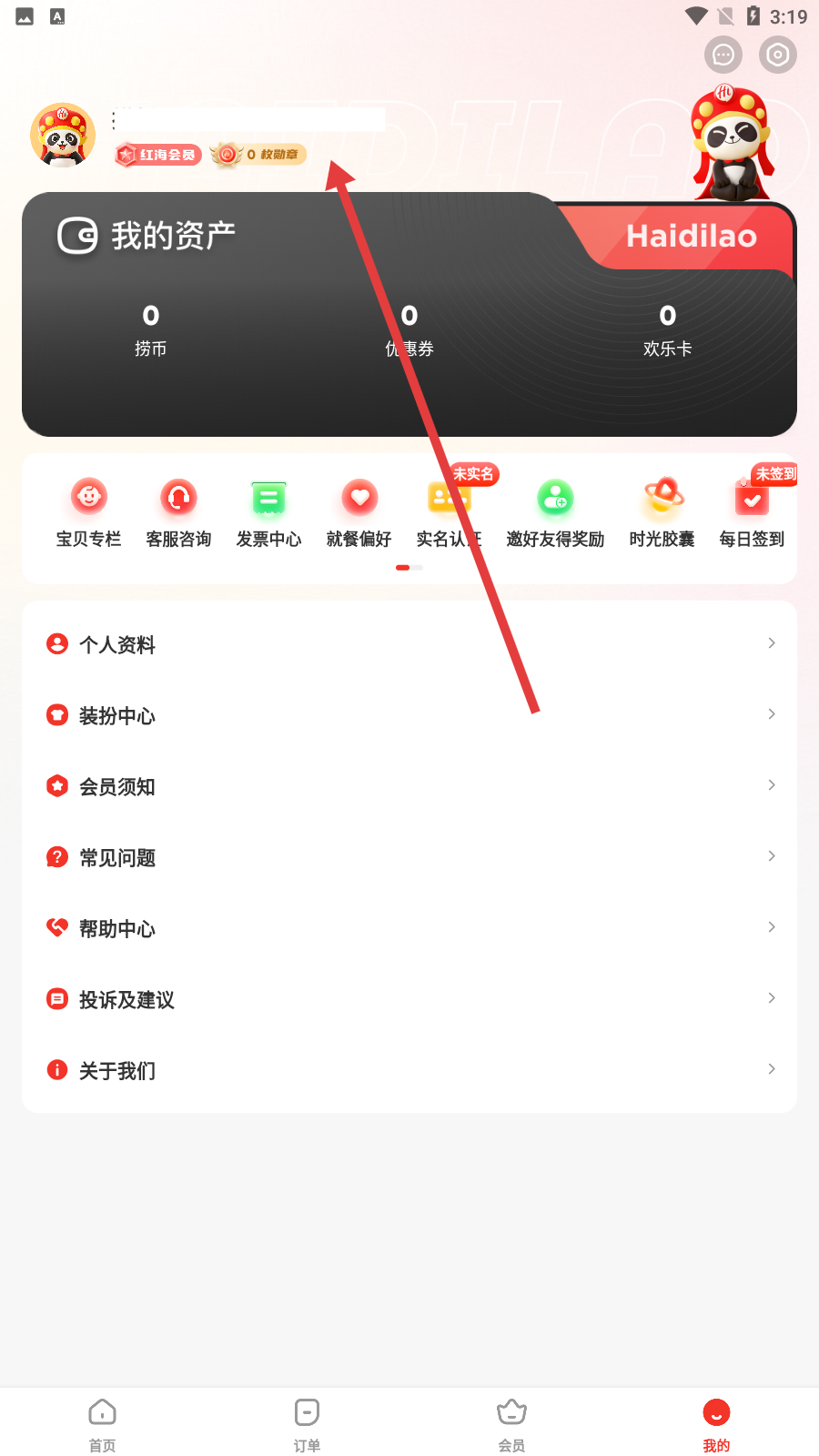Open 宝贝专栏 shortcut
819x1456 pixels.
click(88, 513)
